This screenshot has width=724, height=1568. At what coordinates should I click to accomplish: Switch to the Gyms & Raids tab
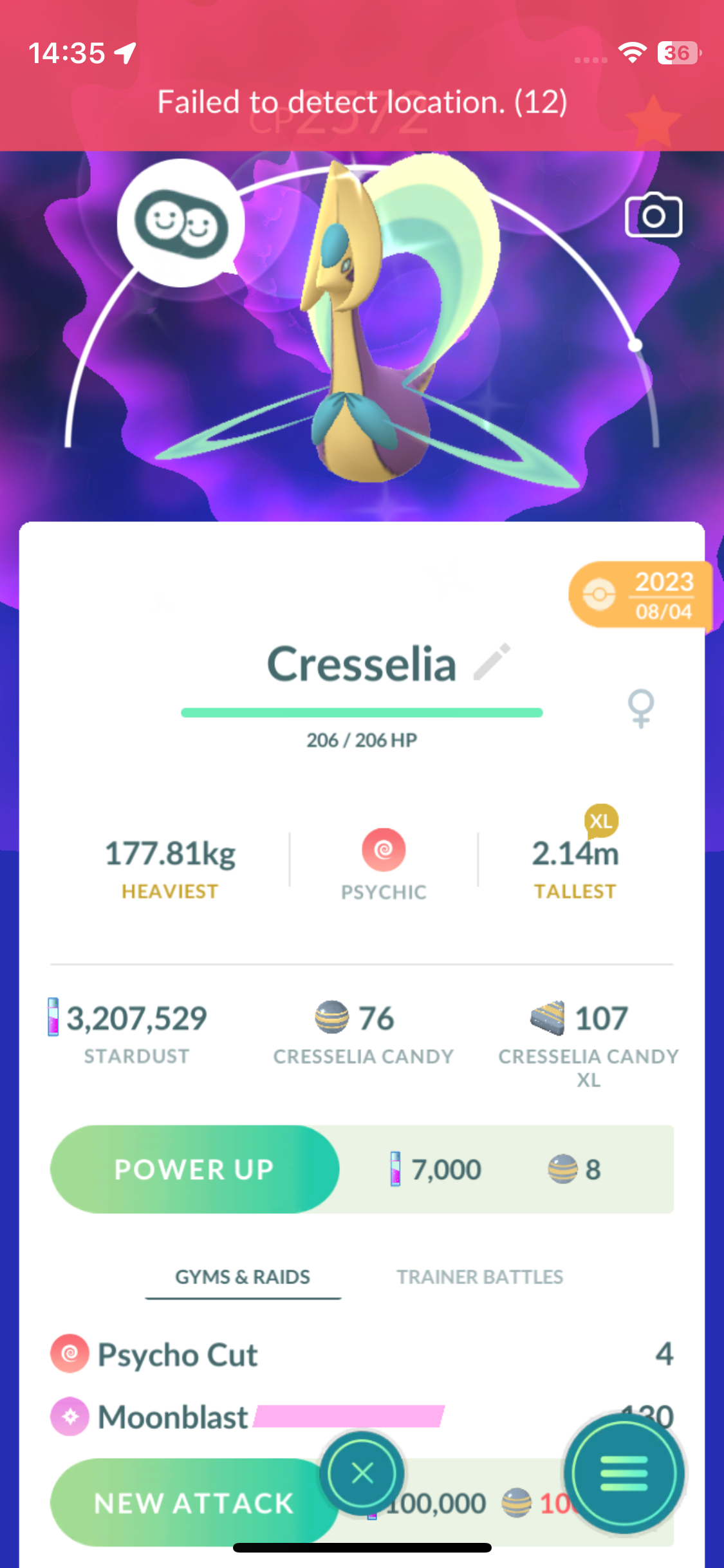[x=243, y=1277]
